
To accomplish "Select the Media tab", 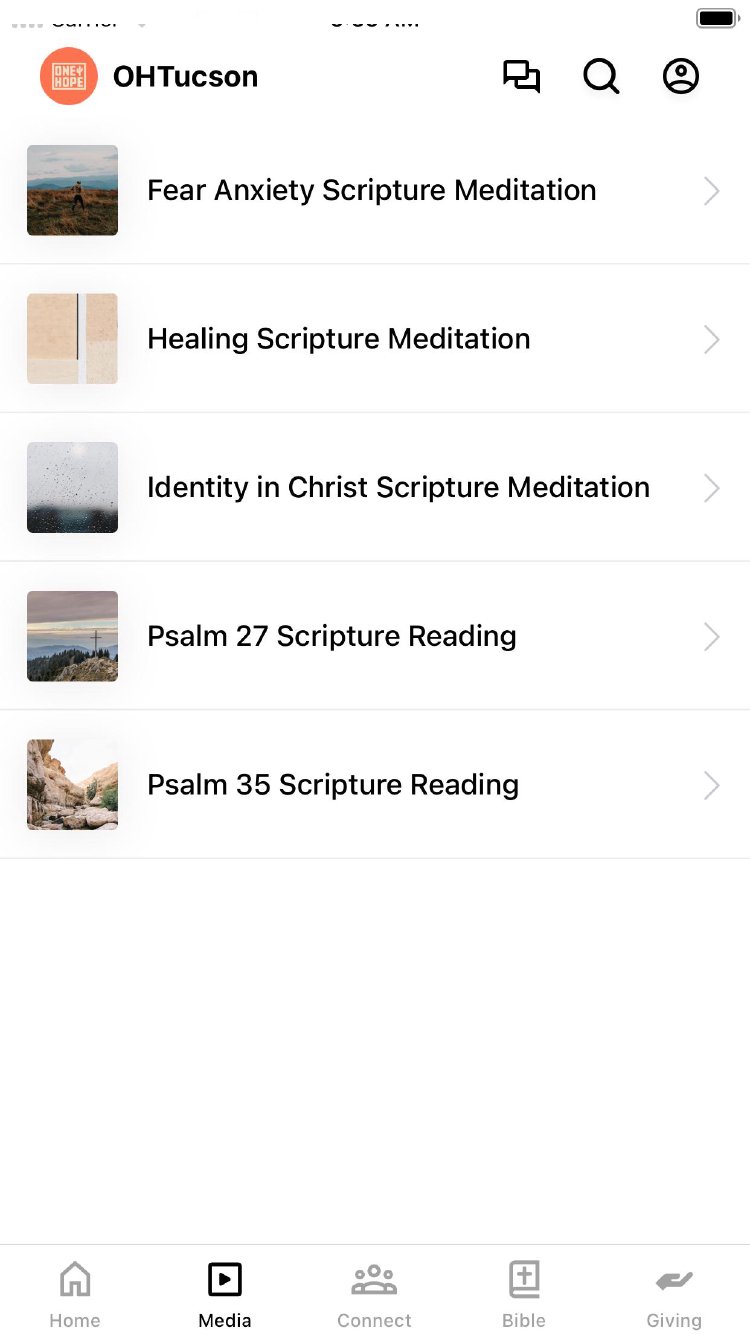I will (225, 1294).
